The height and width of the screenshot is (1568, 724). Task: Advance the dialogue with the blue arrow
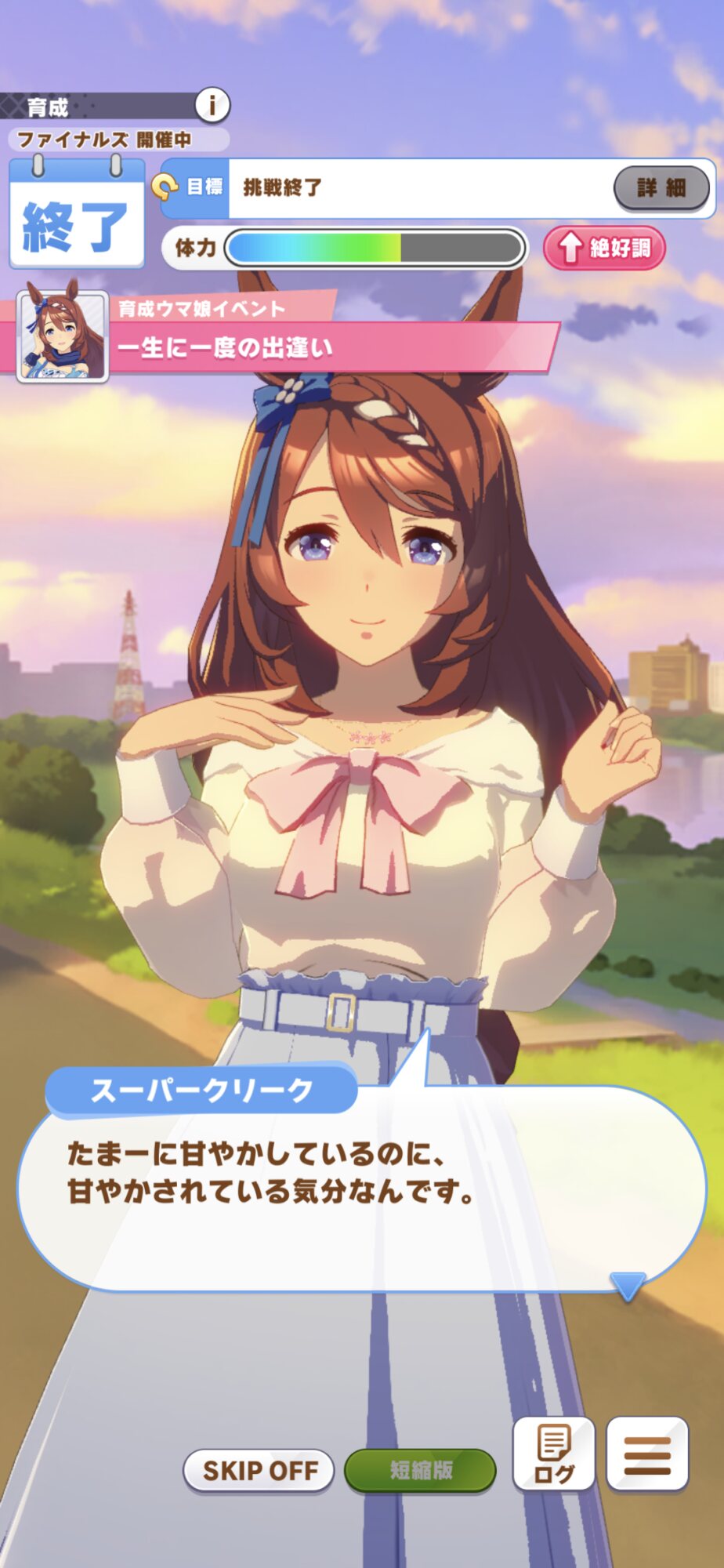(628, 1286)
